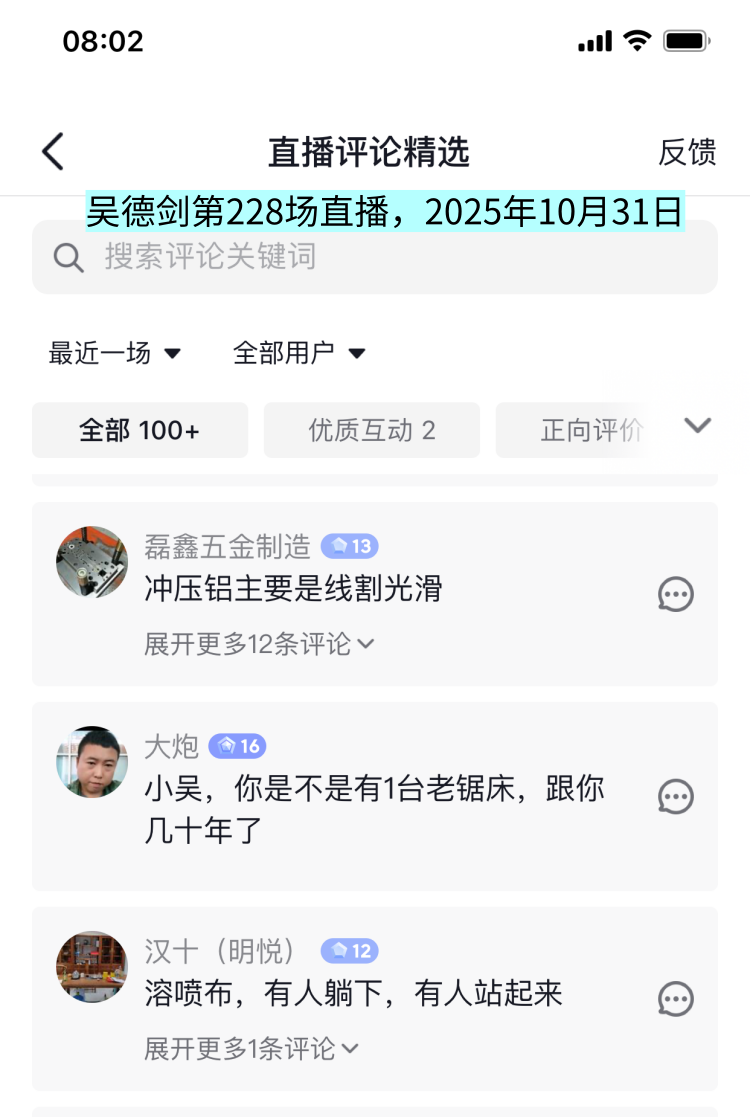Viewport: 750px width, 1117px height.
Task: Open 磊鑫五金制造's avatar
Action: 92,562
